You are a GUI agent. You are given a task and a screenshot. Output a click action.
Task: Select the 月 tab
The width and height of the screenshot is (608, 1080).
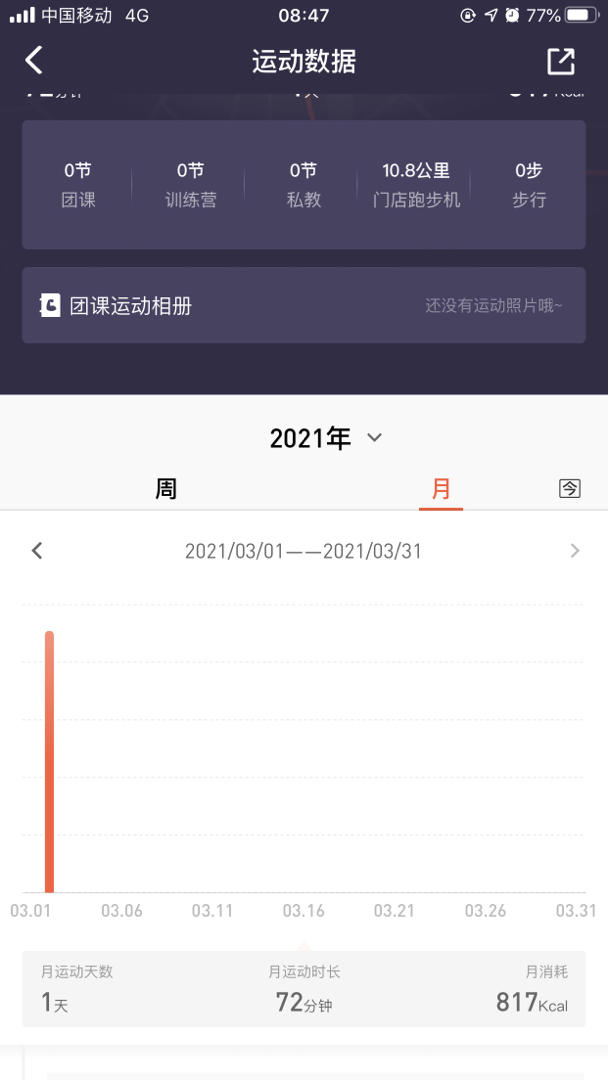point(441,489)
